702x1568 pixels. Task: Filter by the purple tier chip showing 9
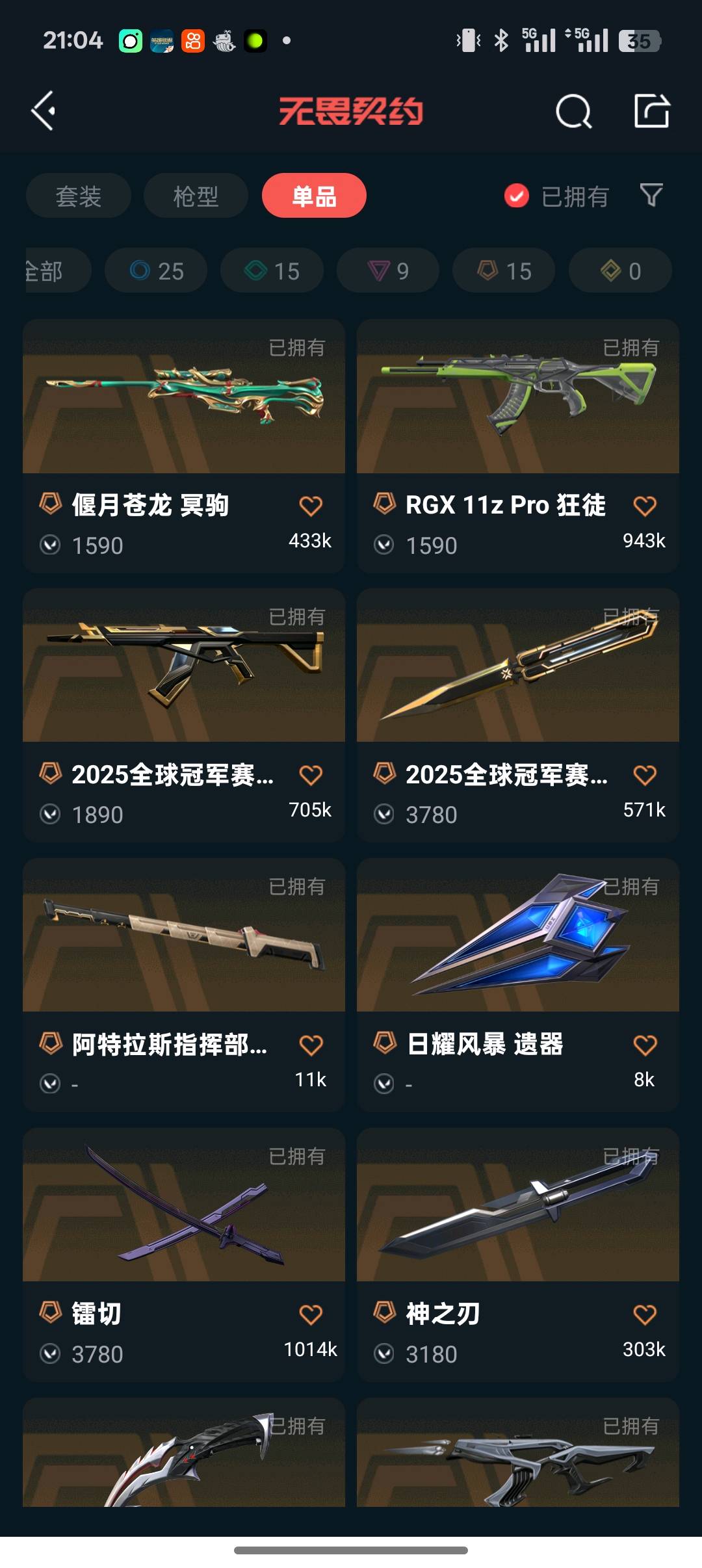pyautogui.click(x=387, y=270)
